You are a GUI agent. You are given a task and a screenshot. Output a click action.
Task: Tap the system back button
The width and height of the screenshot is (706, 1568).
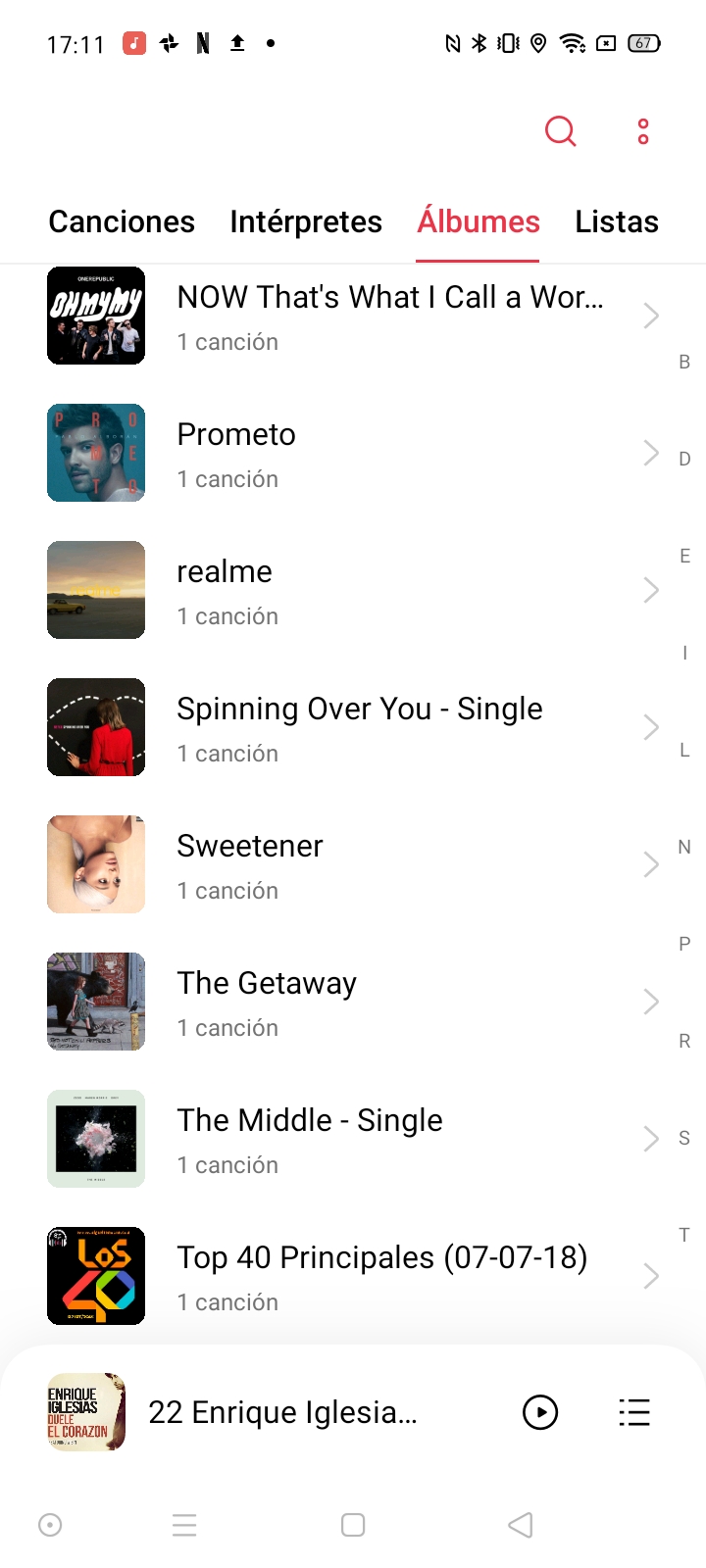click(521, 1525)
